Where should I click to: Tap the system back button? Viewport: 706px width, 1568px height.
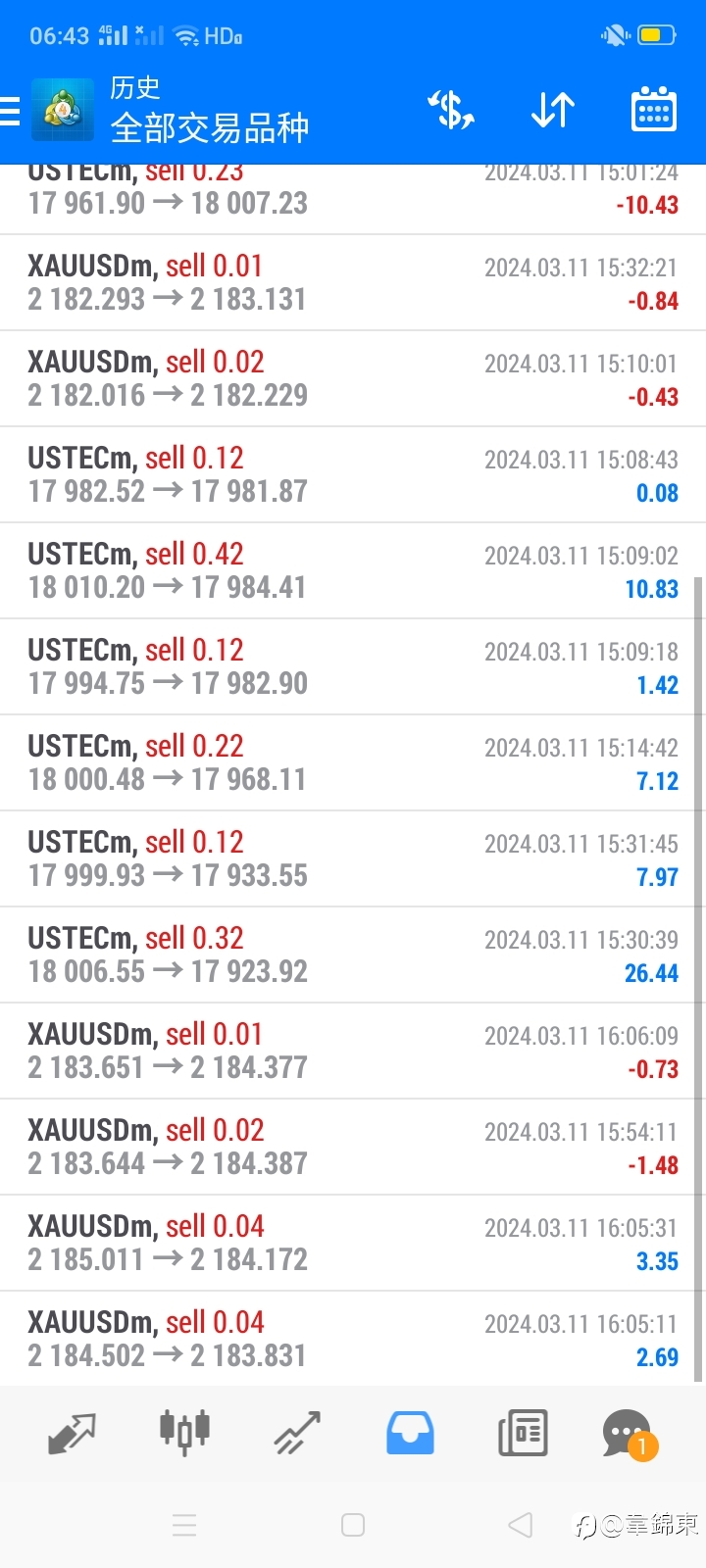[521, 1525]
